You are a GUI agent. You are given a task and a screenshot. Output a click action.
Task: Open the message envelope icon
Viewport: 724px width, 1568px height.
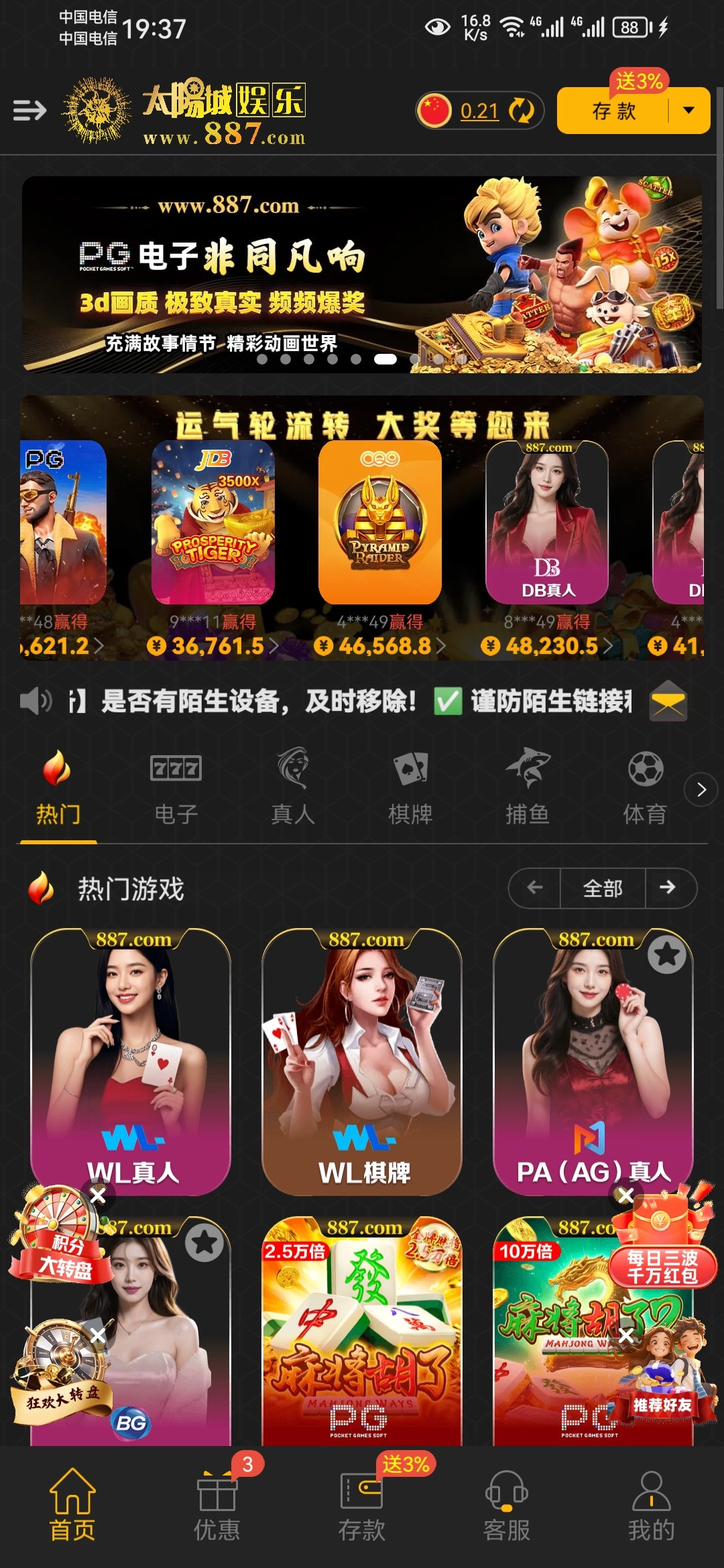[x=668, y=701]
